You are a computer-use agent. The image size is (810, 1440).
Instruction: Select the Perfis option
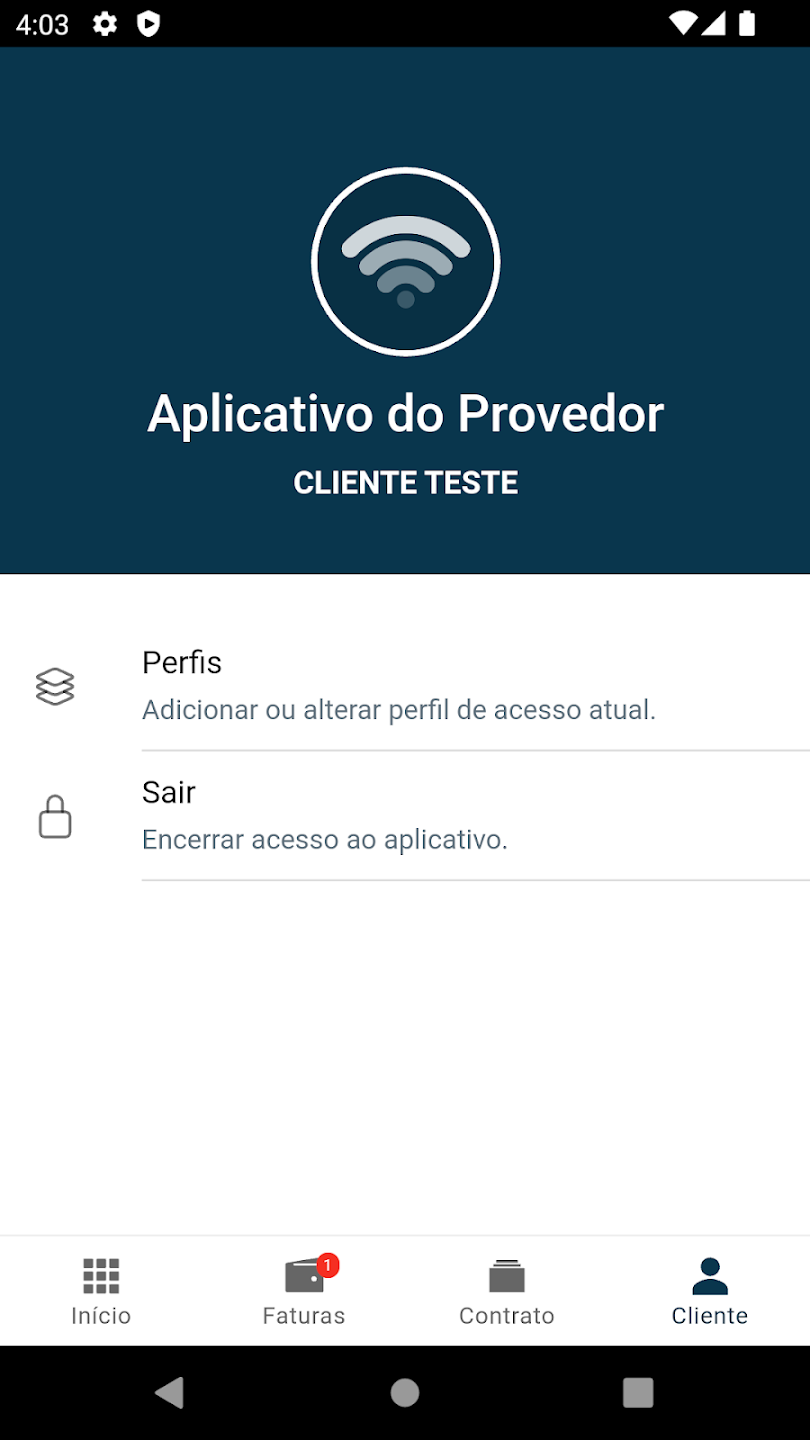pyautogui.click(x=182, y=662)
